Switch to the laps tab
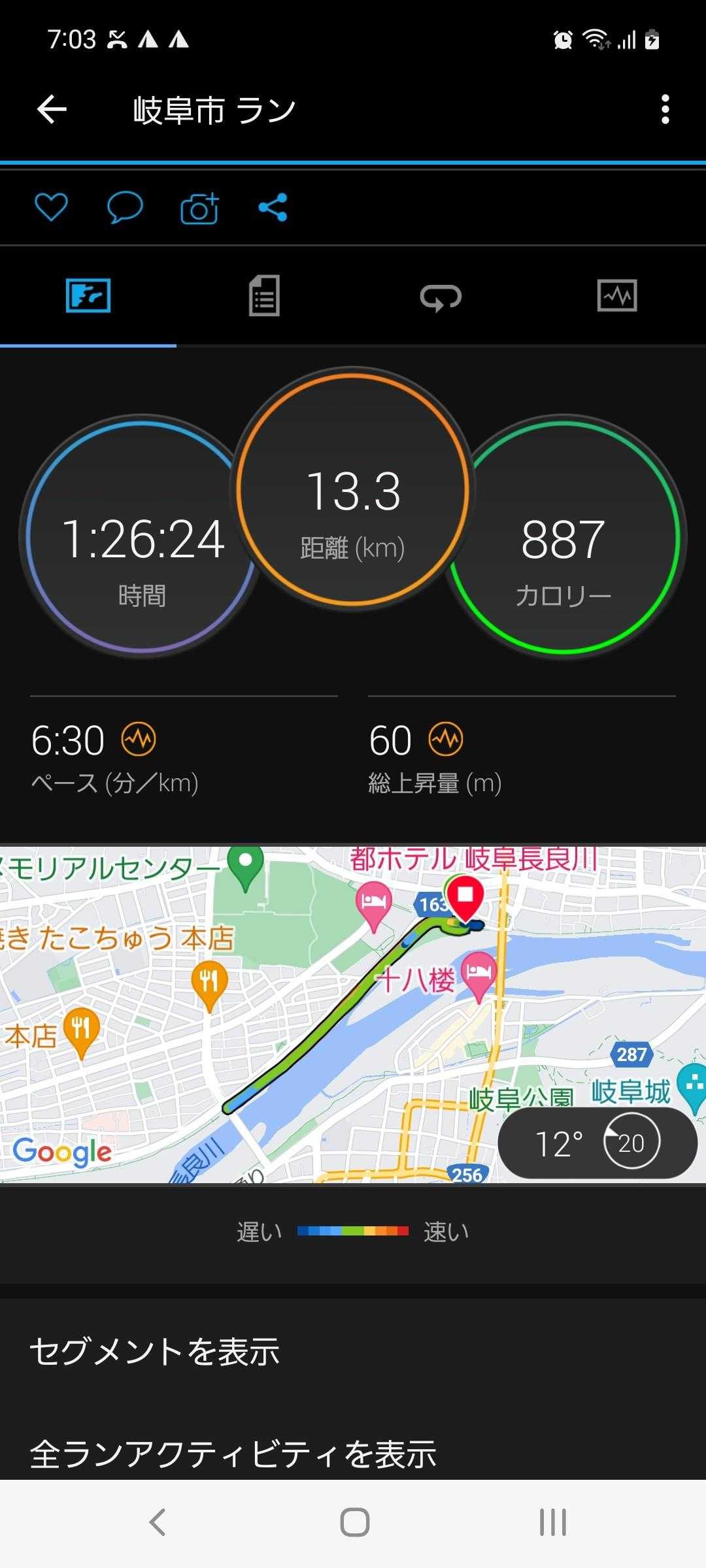Image resolution: width=706 pixels, height=1568 pixels. click(x=441, y=296)
